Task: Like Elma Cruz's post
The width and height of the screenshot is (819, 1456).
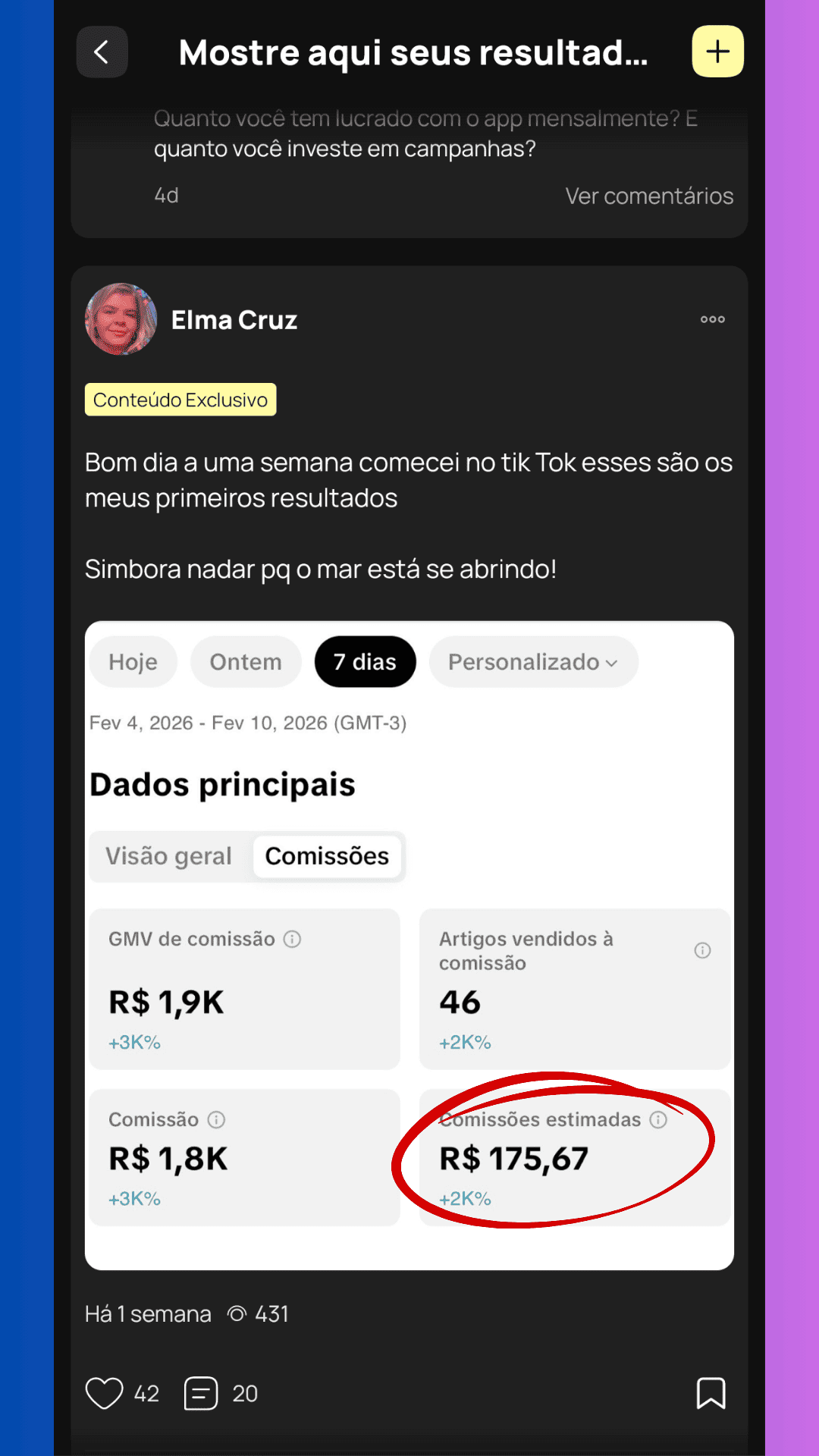Action: pyautogui.click(x=105, y=1393)
